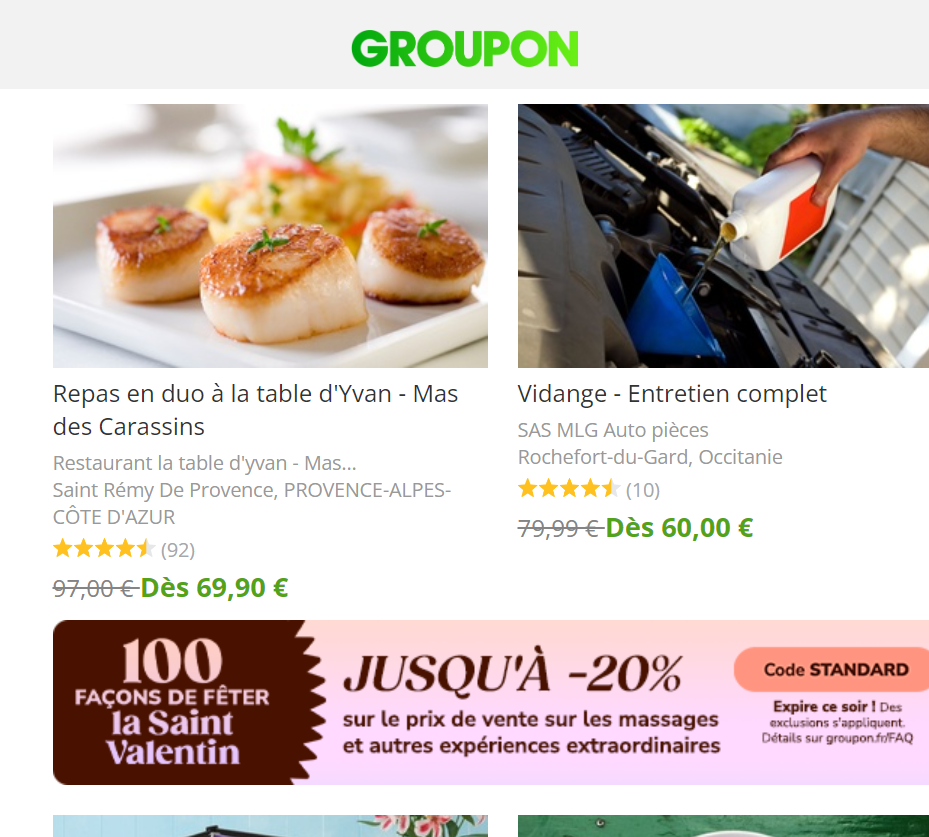This screenshot has width=929, height=837.
Task: Open the Vidange - Entretien complet deal
Action: coord(672,394)
